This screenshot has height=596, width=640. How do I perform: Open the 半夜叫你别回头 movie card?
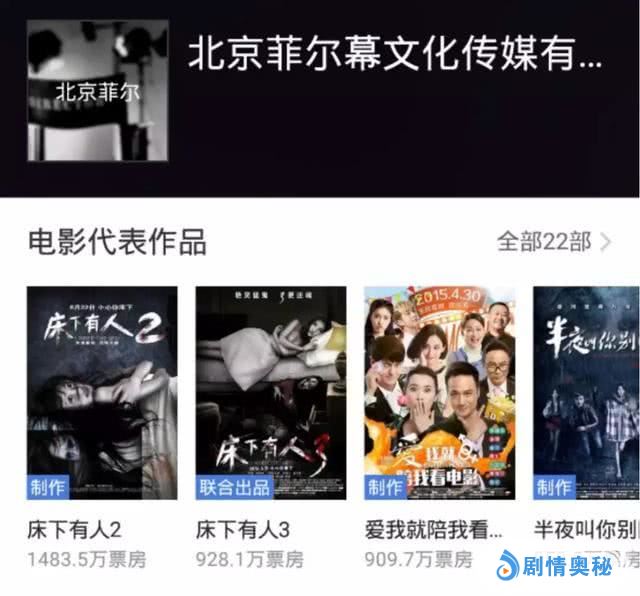(x=586, y=393)
